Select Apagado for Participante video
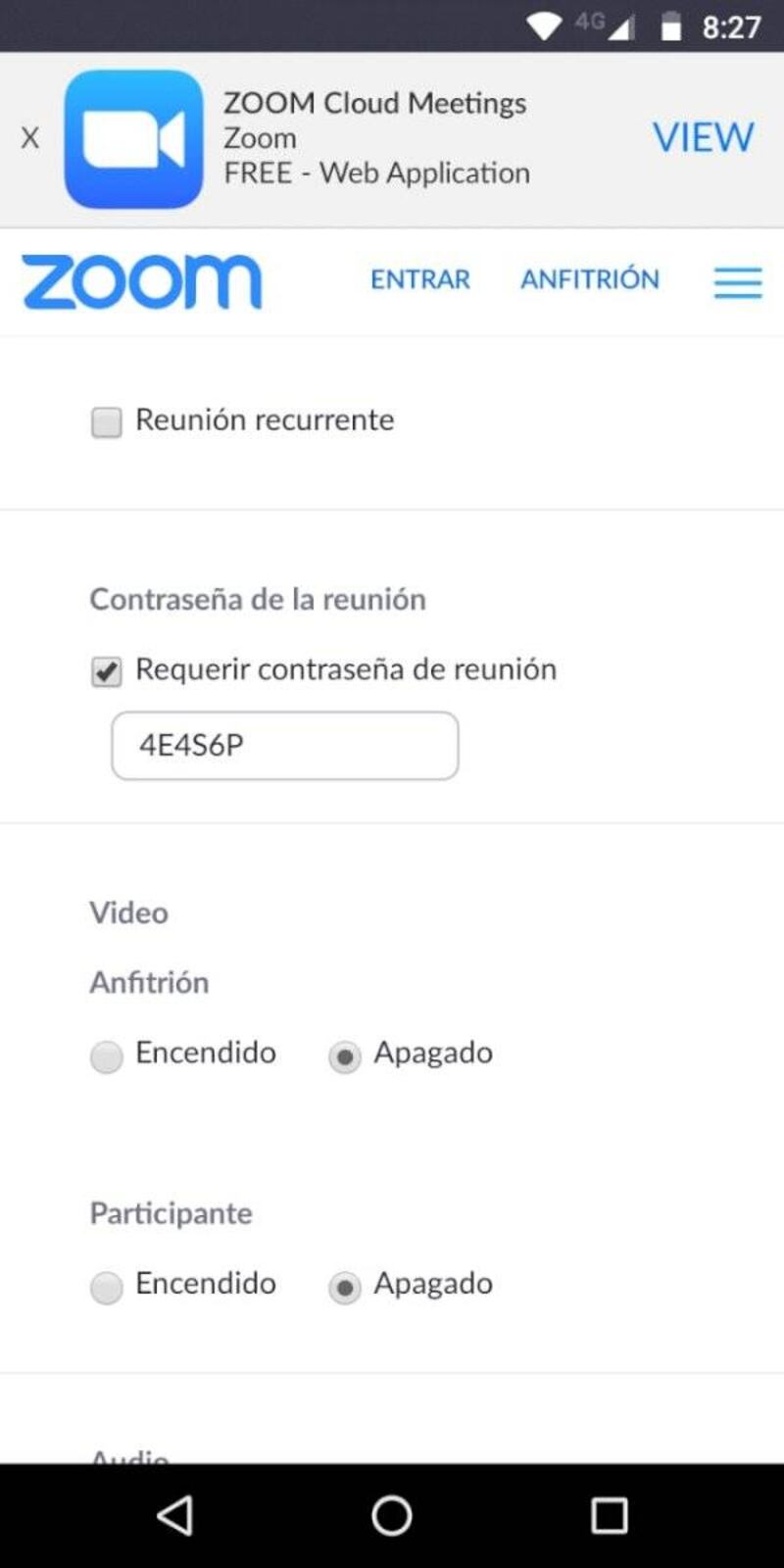 click(x=344, y=1287)
